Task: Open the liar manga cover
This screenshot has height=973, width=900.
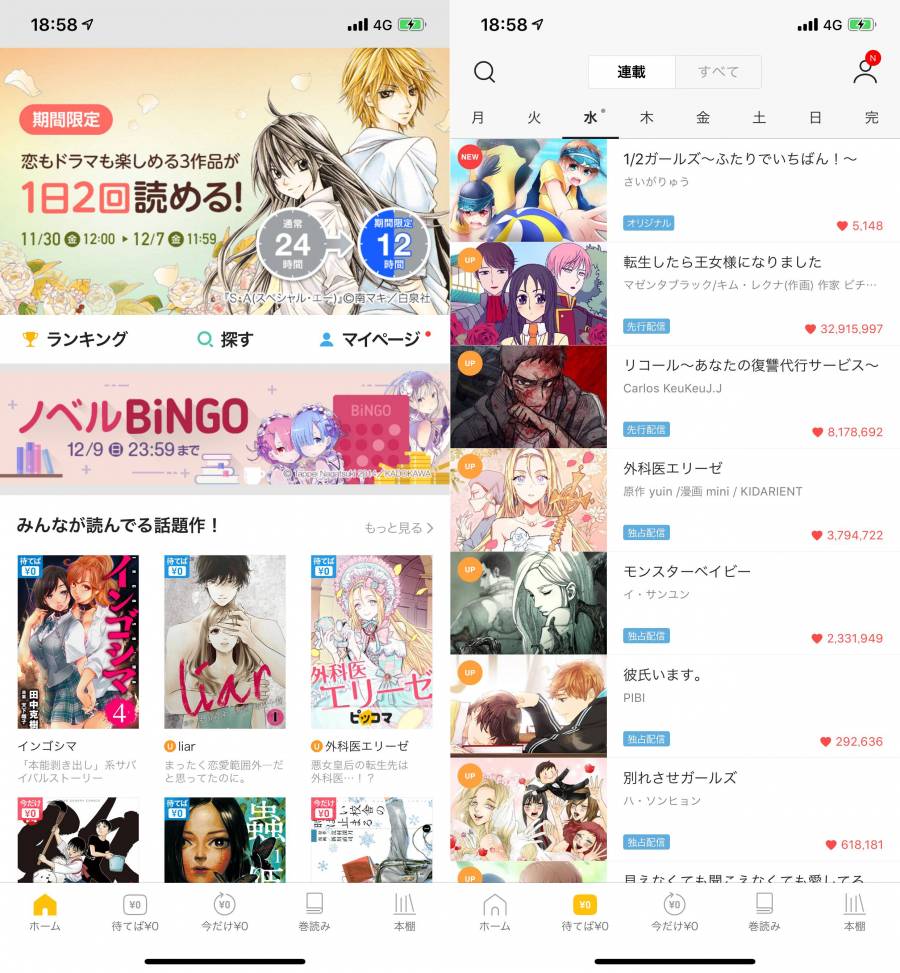Action: pos(225,642)
